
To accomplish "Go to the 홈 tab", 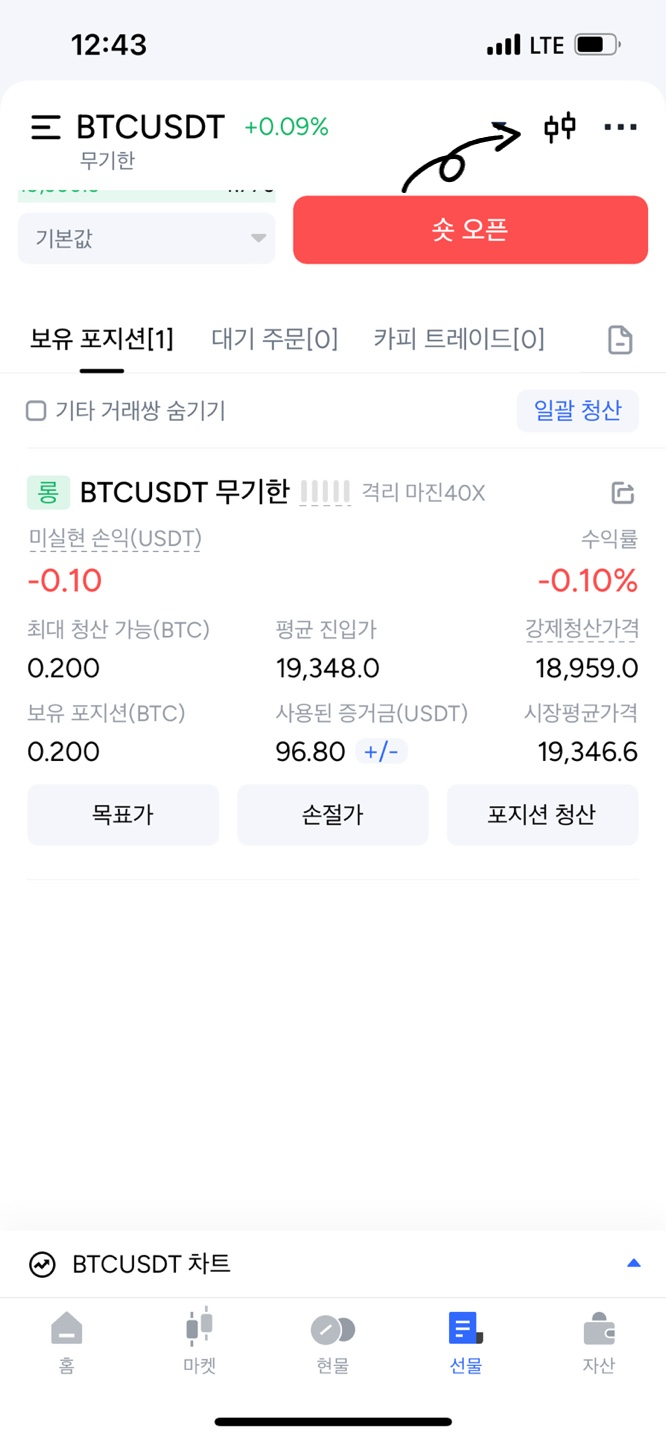I will click(x=67, y=1343).
